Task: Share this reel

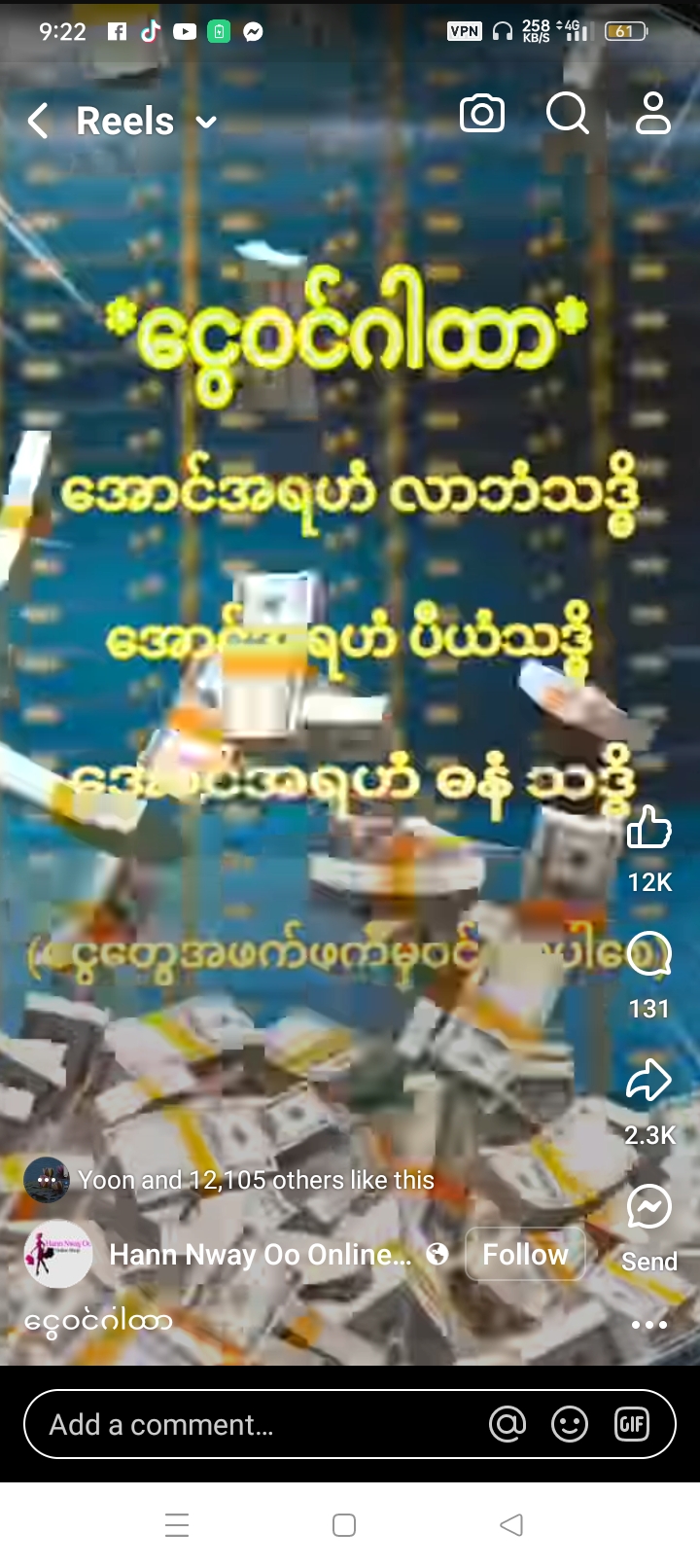Action: click(x=649, y=1081)
